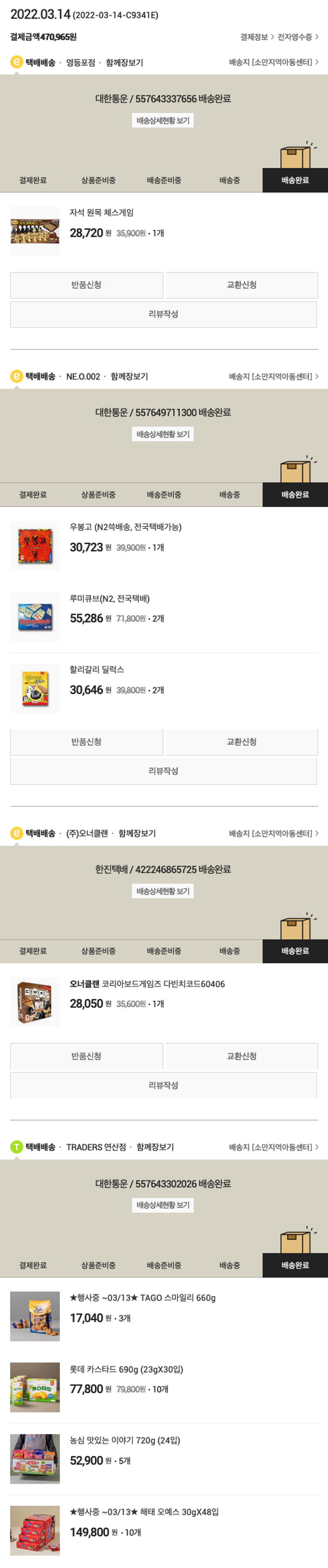The height and width of the screenshot is (1568, 328).
Task: View 배송상세현황 for tracking 557649711300
Action: click(x=163, y=435)
